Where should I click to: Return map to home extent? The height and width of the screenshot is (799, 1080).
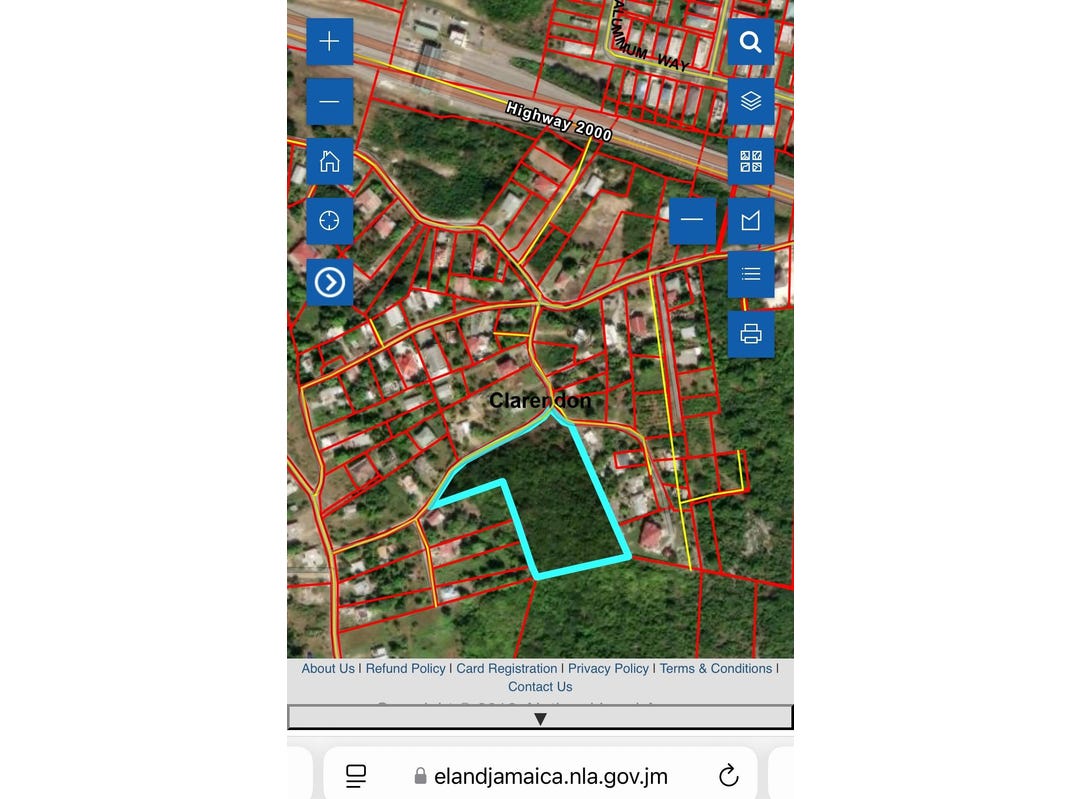point(329,161)
